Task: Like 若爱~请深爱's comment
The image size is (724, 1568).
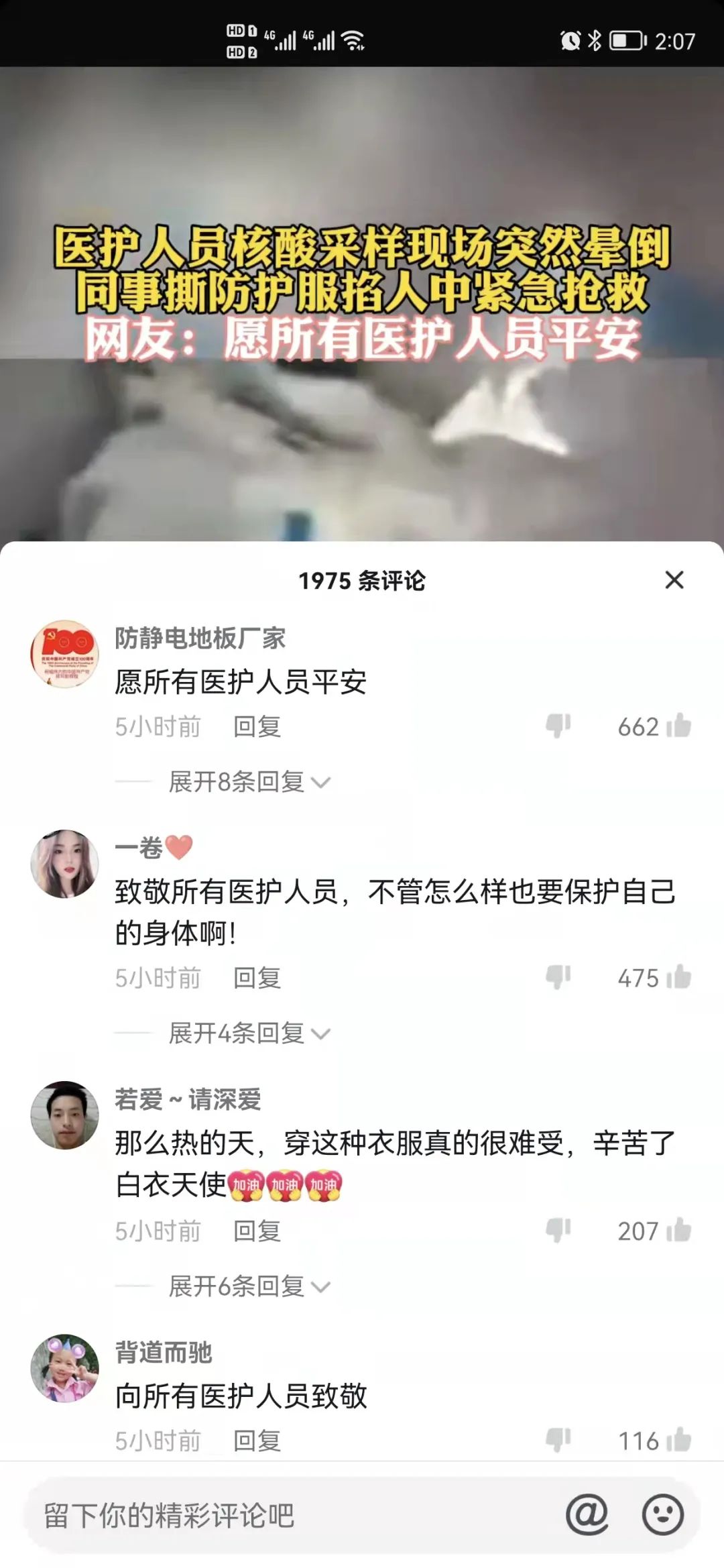Action: coord(678,1230)
